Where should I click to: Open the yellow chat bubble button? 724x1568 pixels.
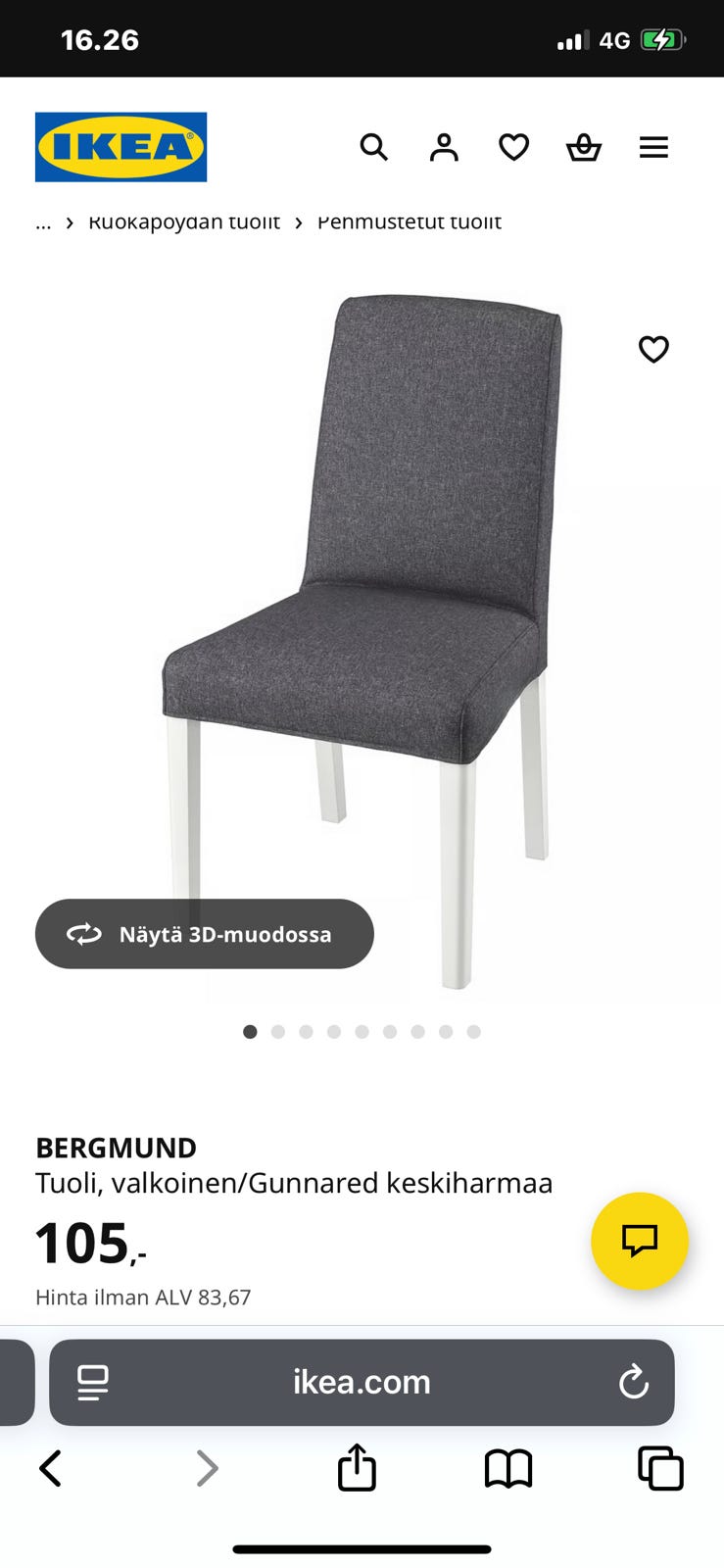pyautogui.click(x=639, y=1241)
